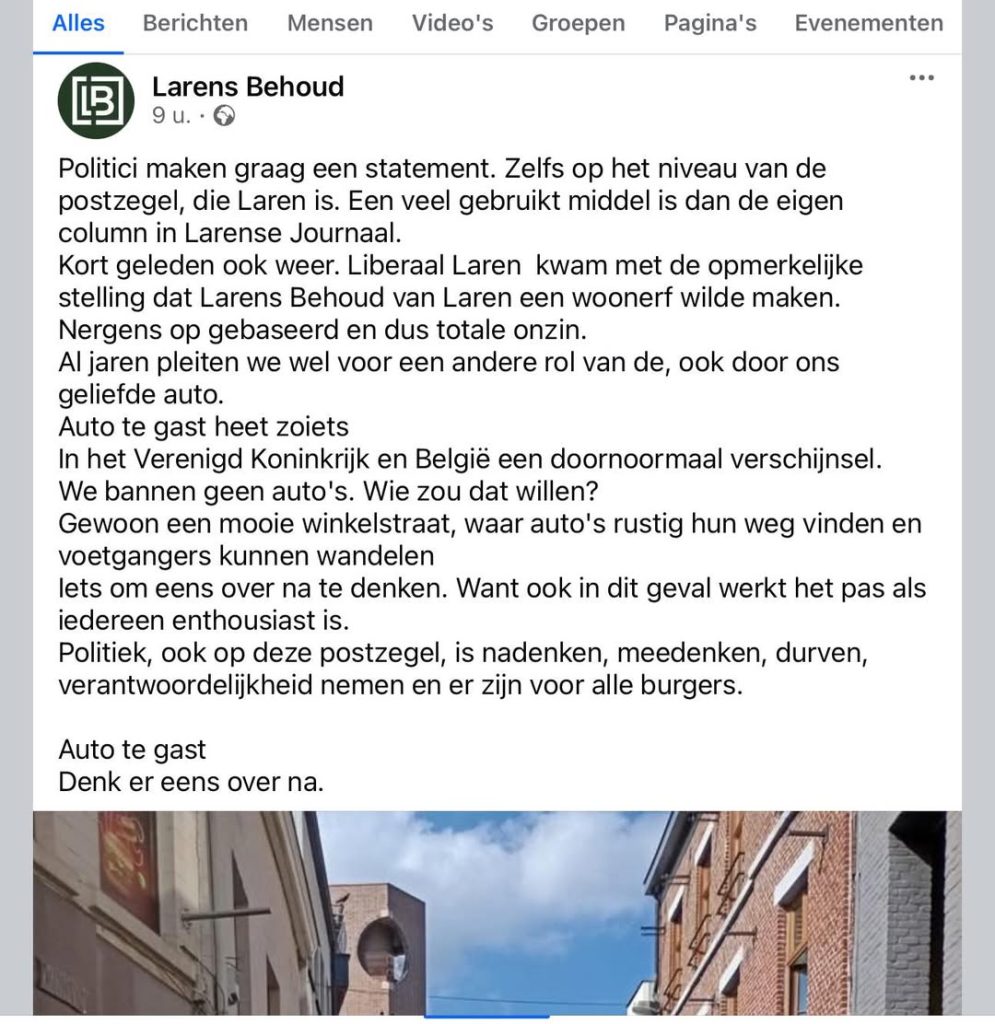Open the Evenementen tab
The image size is (995, 1024).
pyautogui.click(x=868, y=23)
